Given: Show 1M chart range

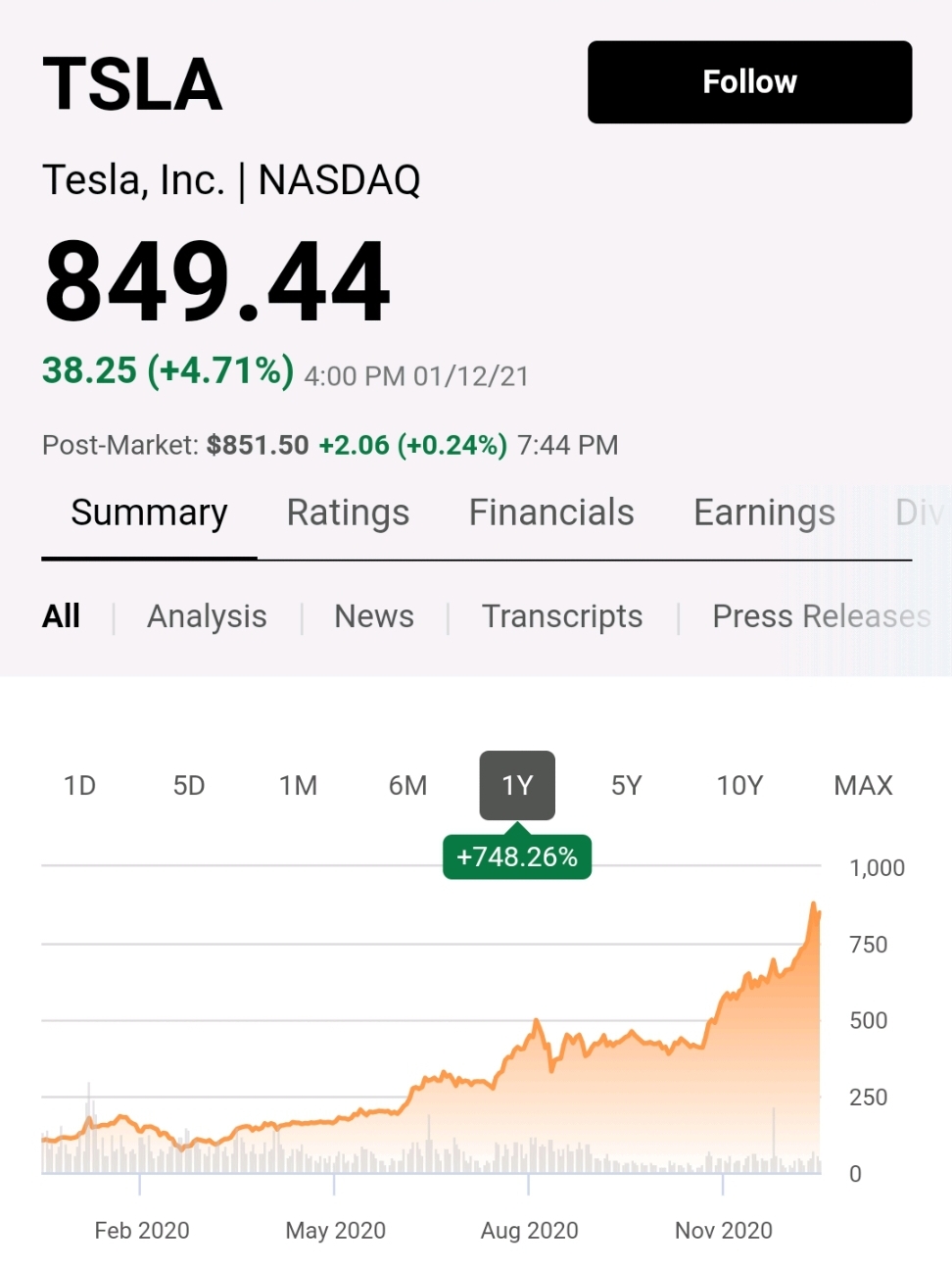Looking at the screenshot, I should [299, 786].
